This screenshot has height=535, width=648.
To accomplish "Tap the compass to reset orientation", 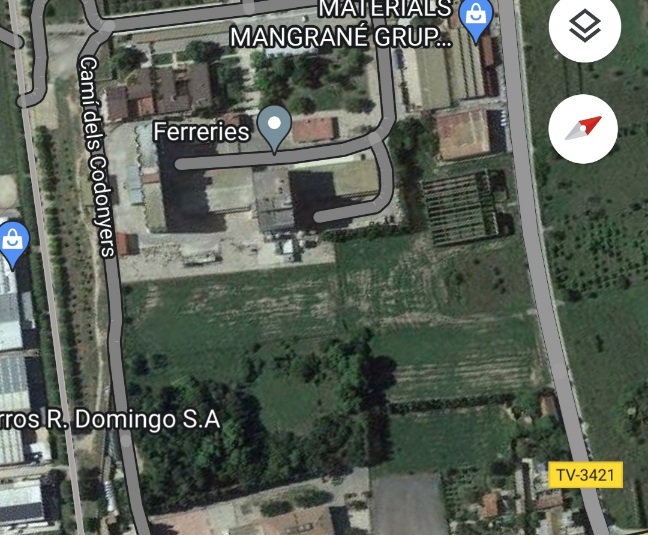I will (x=584, y=129).
